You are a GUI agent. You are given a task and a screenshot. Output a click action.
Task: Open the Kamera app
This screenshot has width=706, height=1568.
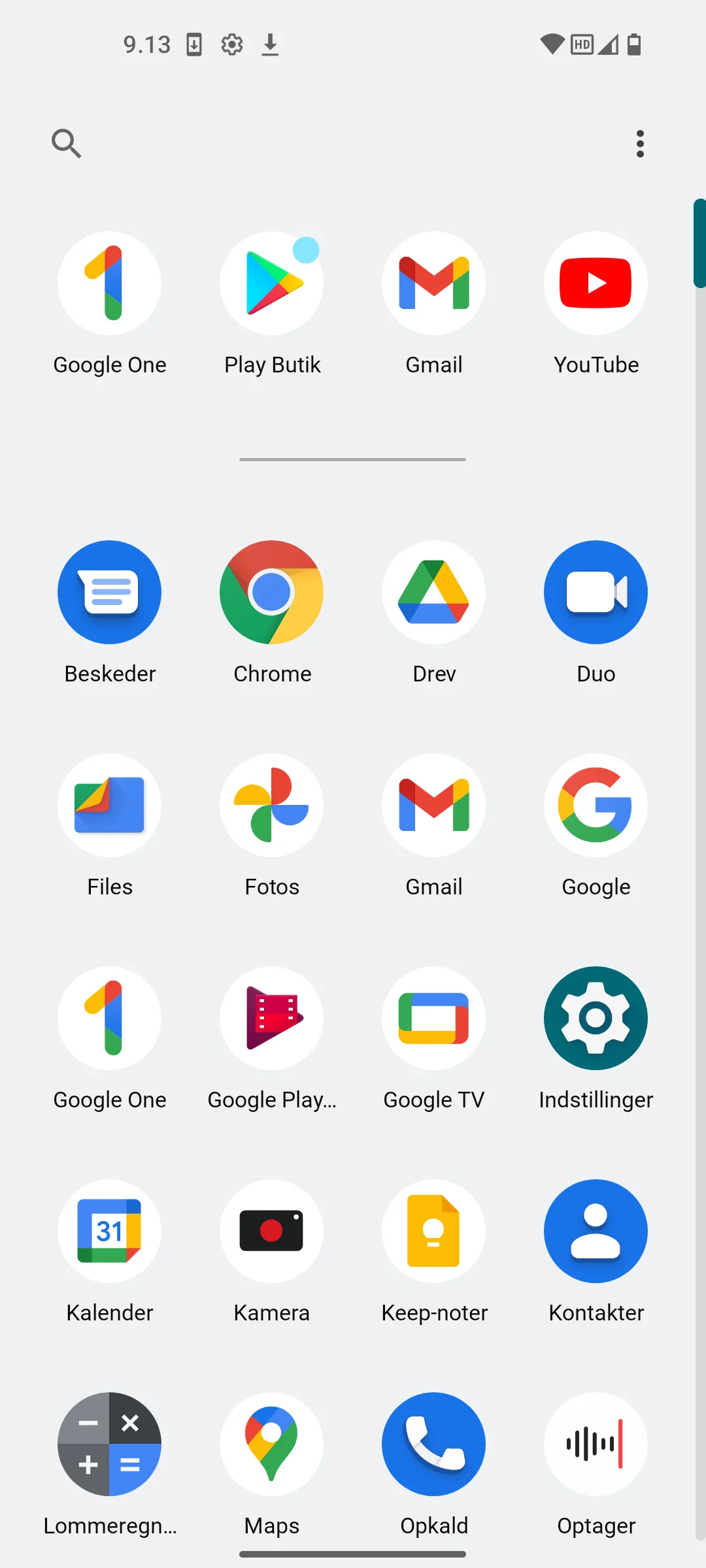[x=272, y=1232]
